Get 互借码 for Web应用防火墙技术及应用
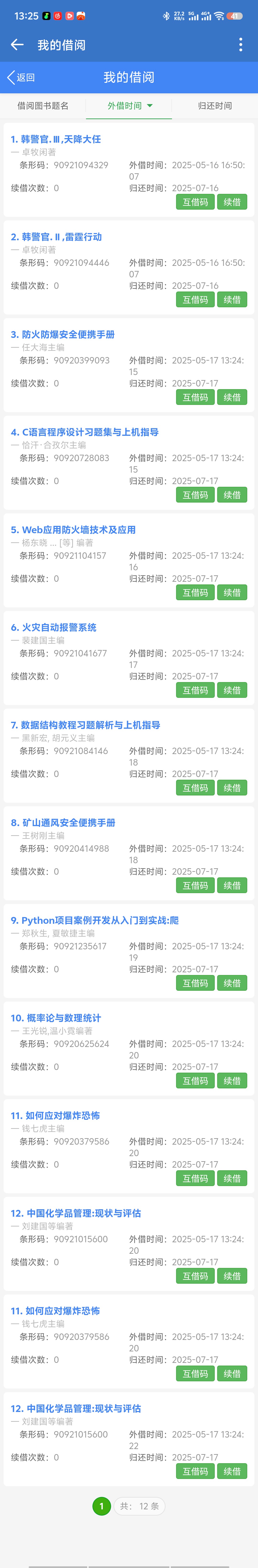Screen dimensions: 258x1568 coord(195,592)
